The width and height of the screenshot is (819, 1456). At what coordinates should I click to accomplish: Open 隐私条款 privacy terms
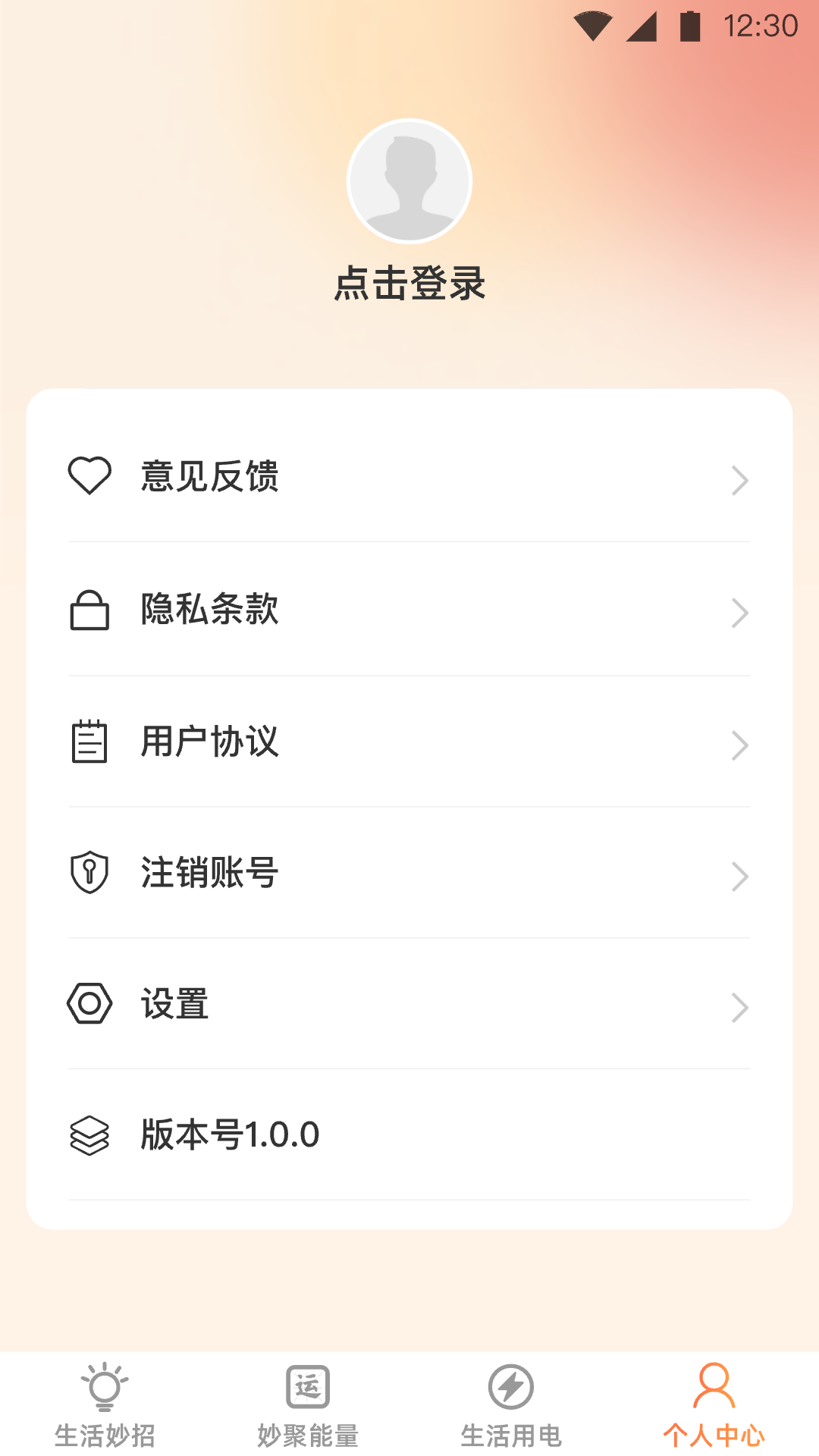point(409,610)
